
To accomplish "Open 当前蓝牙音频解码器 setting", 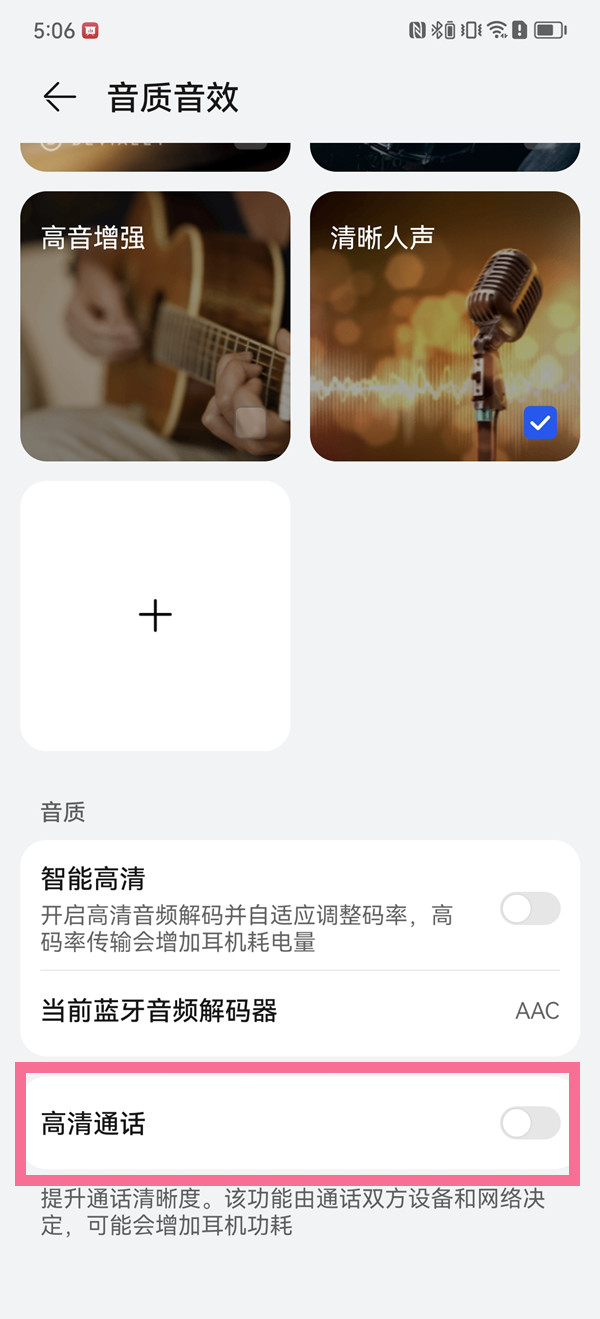I will pyautogui.click(x=300, y=1011).
